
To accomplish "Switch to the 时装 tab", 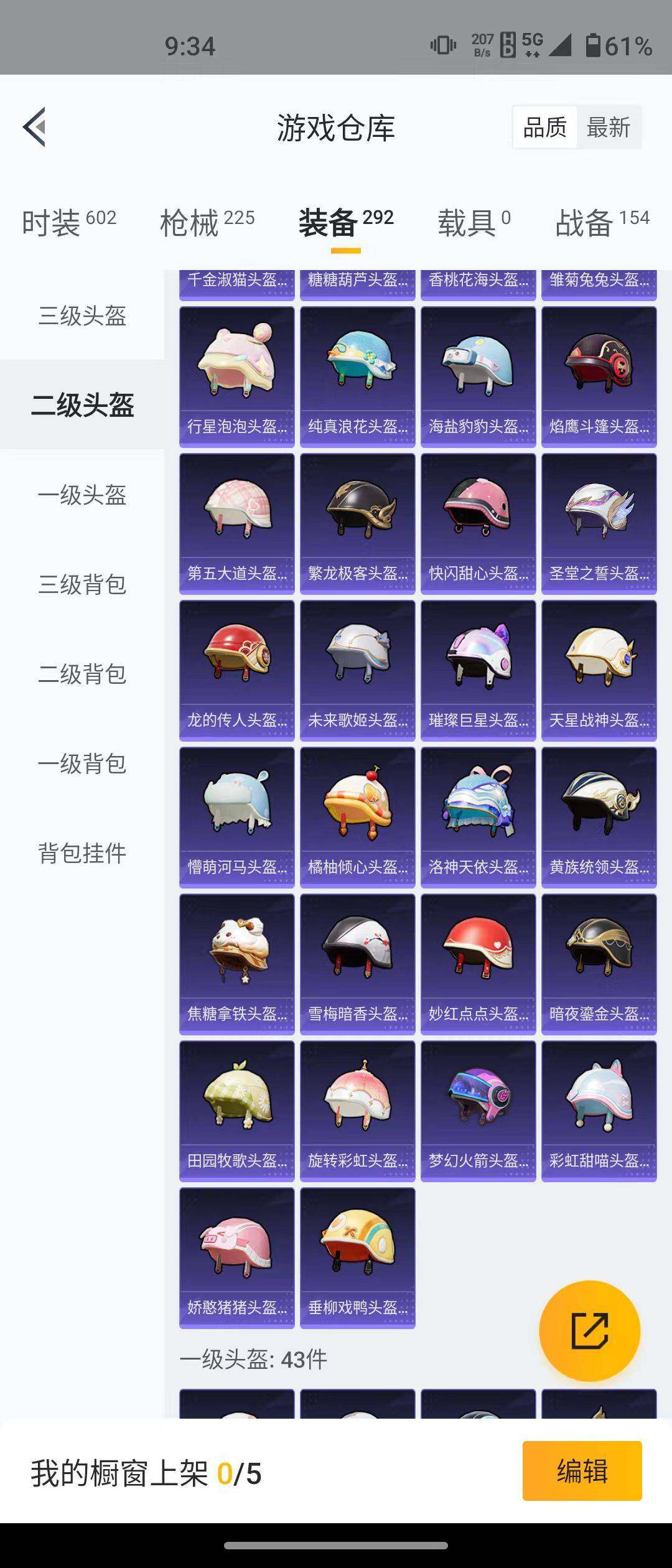I will coord(69,222).
